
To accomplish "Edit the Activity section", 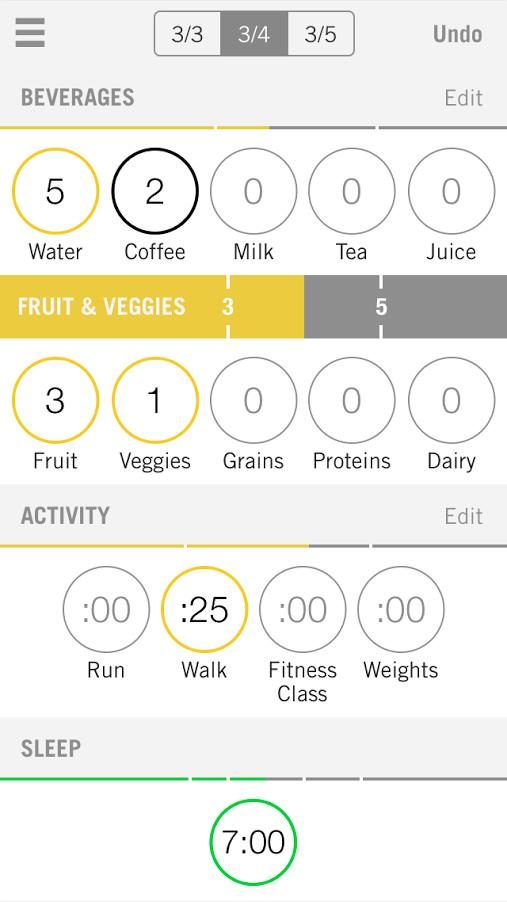I will click(x=463, y=516).
